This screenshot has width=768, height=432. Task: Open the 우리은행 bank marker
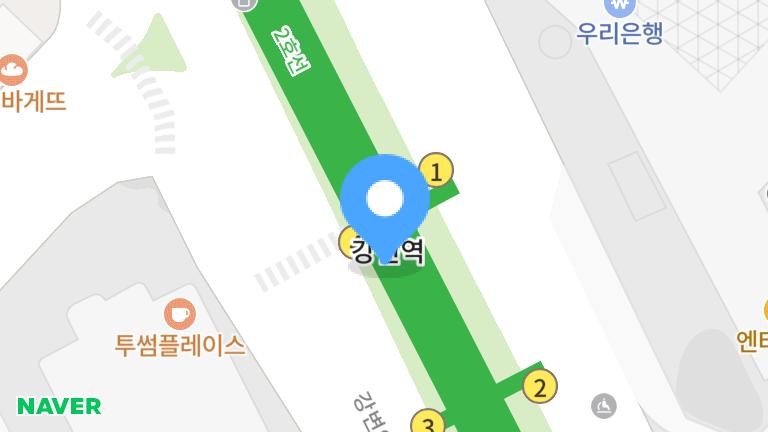point(620,8)
